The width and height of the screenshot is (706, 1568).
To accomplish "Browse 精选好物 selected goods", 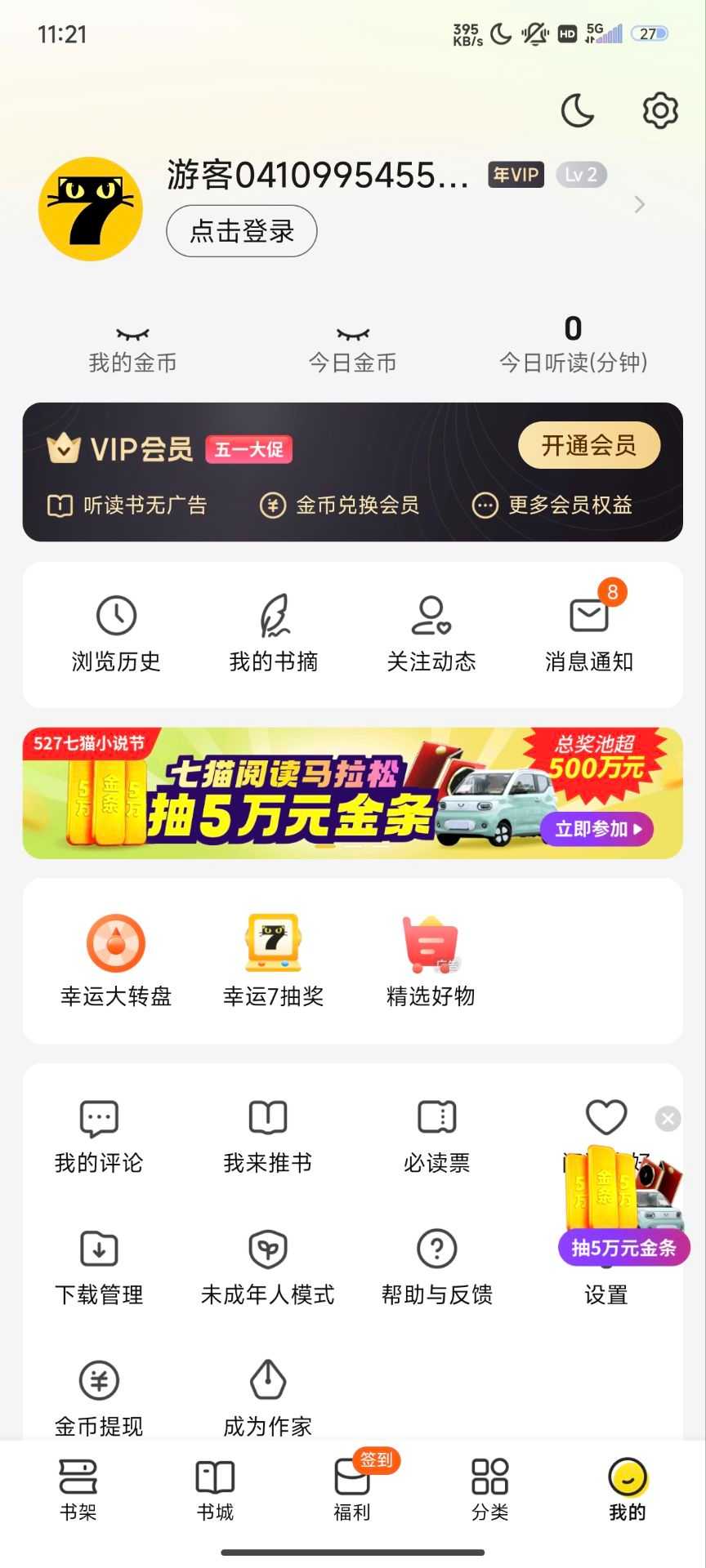I will 431,960.
